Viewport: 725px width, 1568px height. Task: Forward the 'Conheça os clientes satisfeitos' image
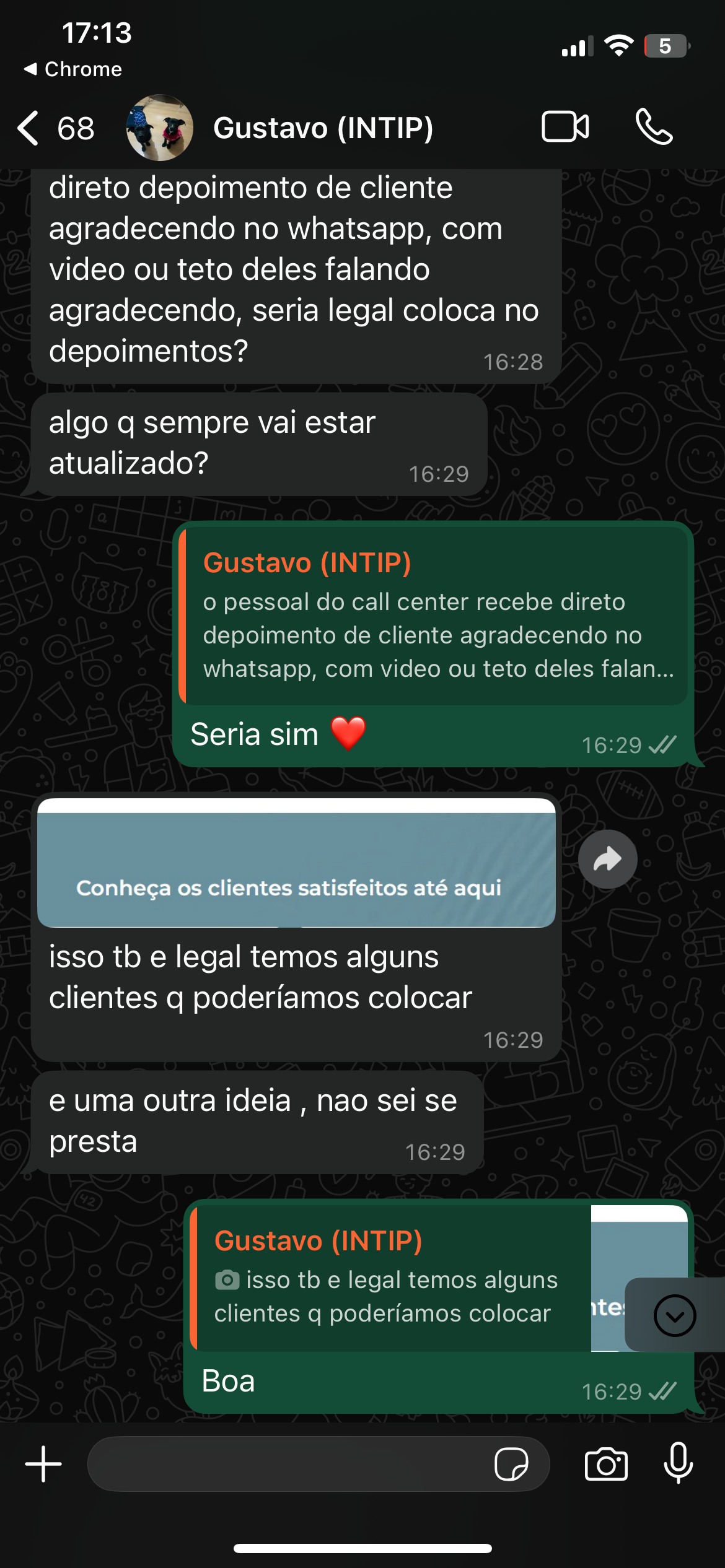(x=607, y=858)
